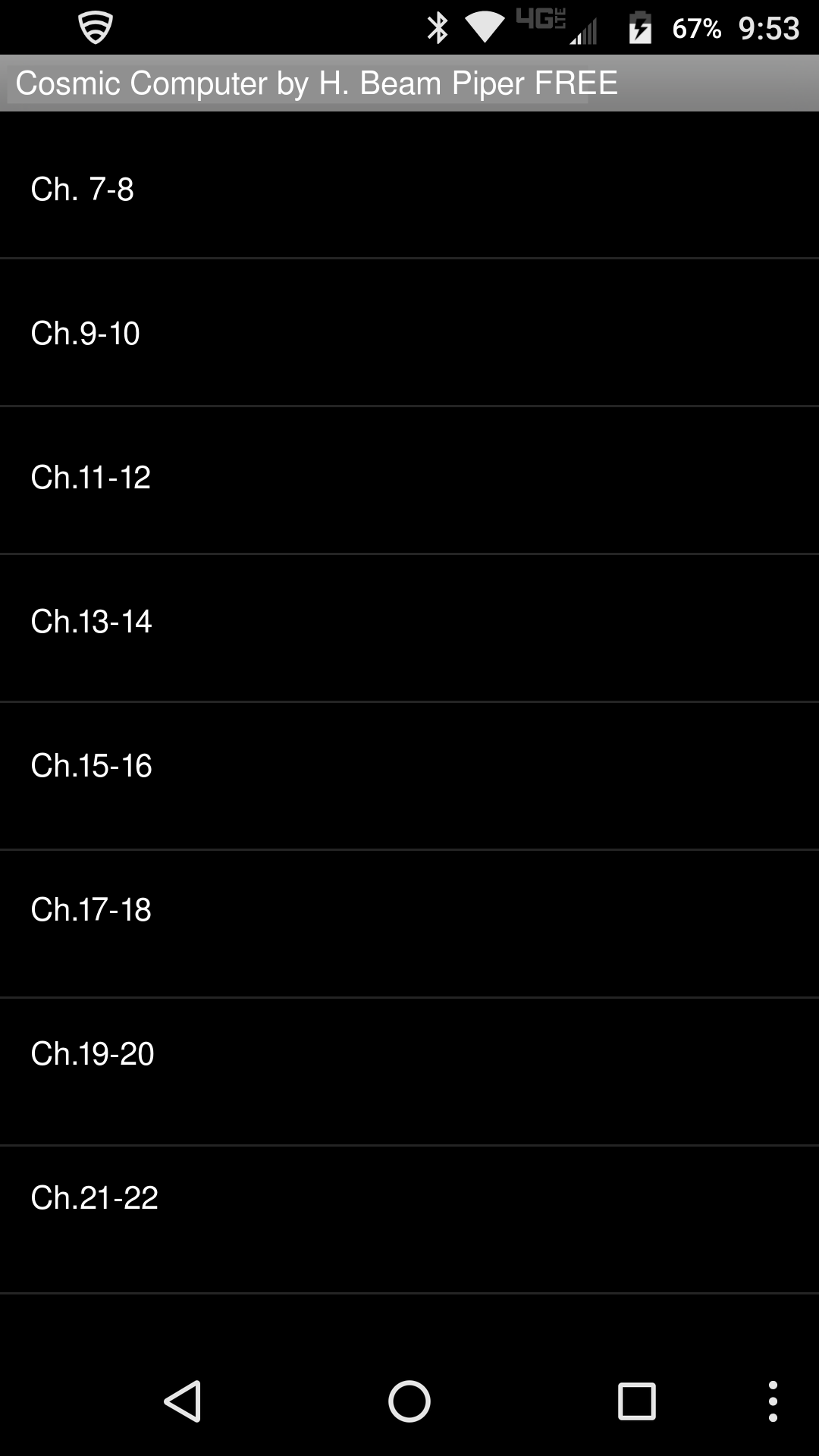Screen dimensions: 819x1456
Task: Go back using the system back button
Action: 183,1401
